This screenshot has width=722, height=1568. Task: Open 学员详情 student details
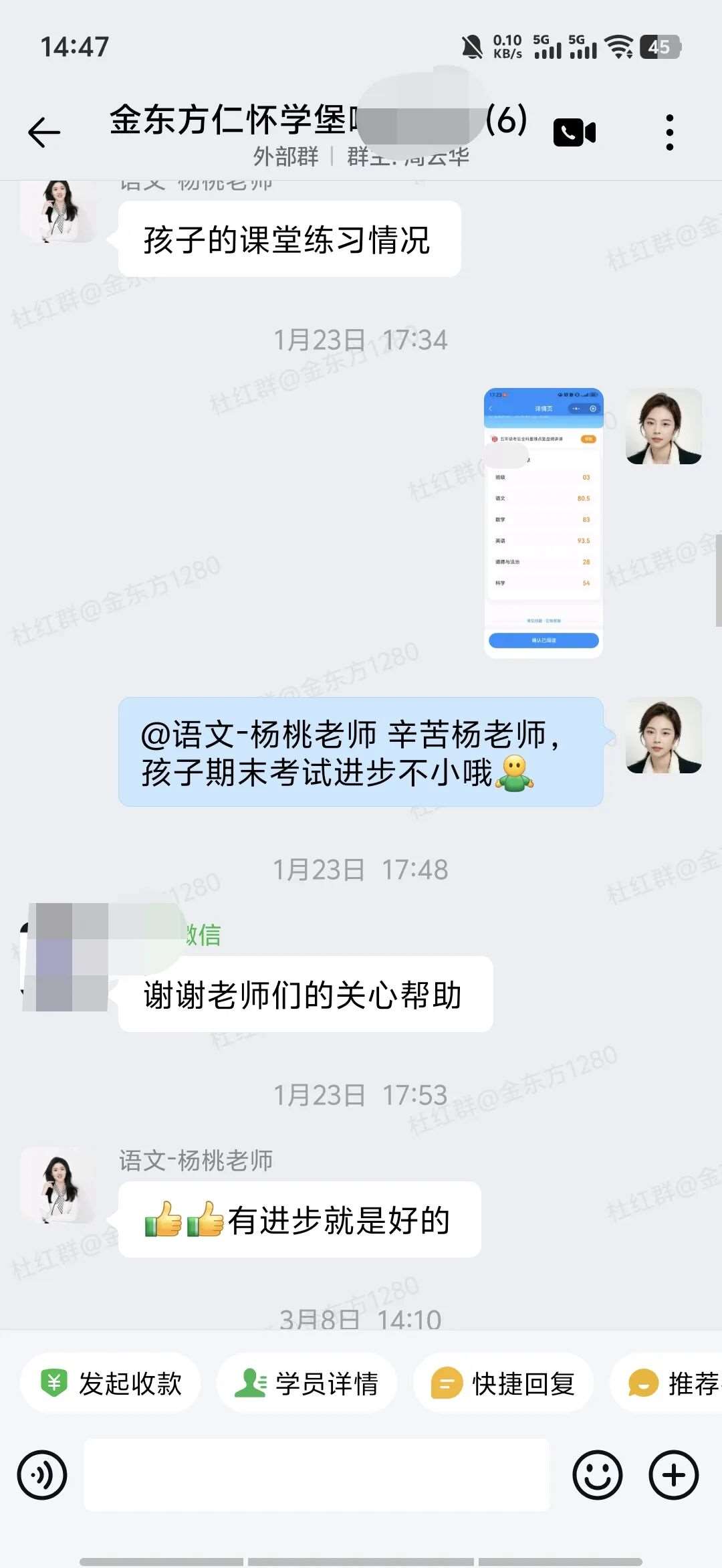(307, 1383)
